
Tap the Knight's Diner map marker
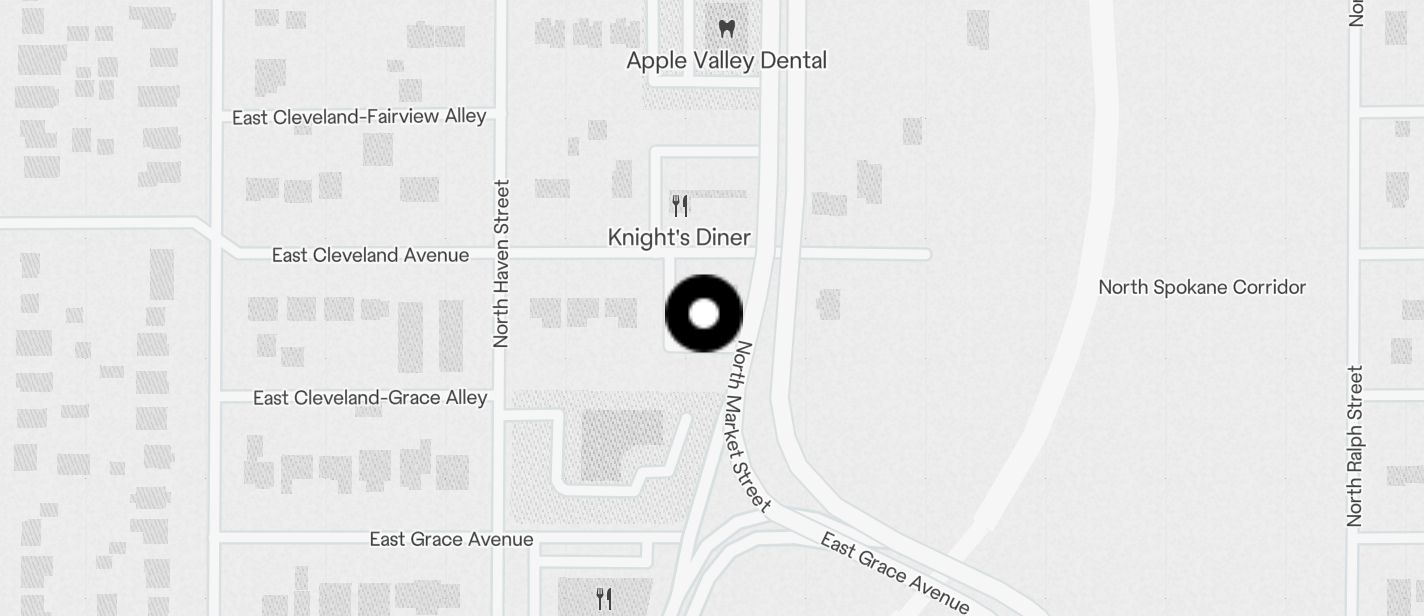(x=680, y=207)
